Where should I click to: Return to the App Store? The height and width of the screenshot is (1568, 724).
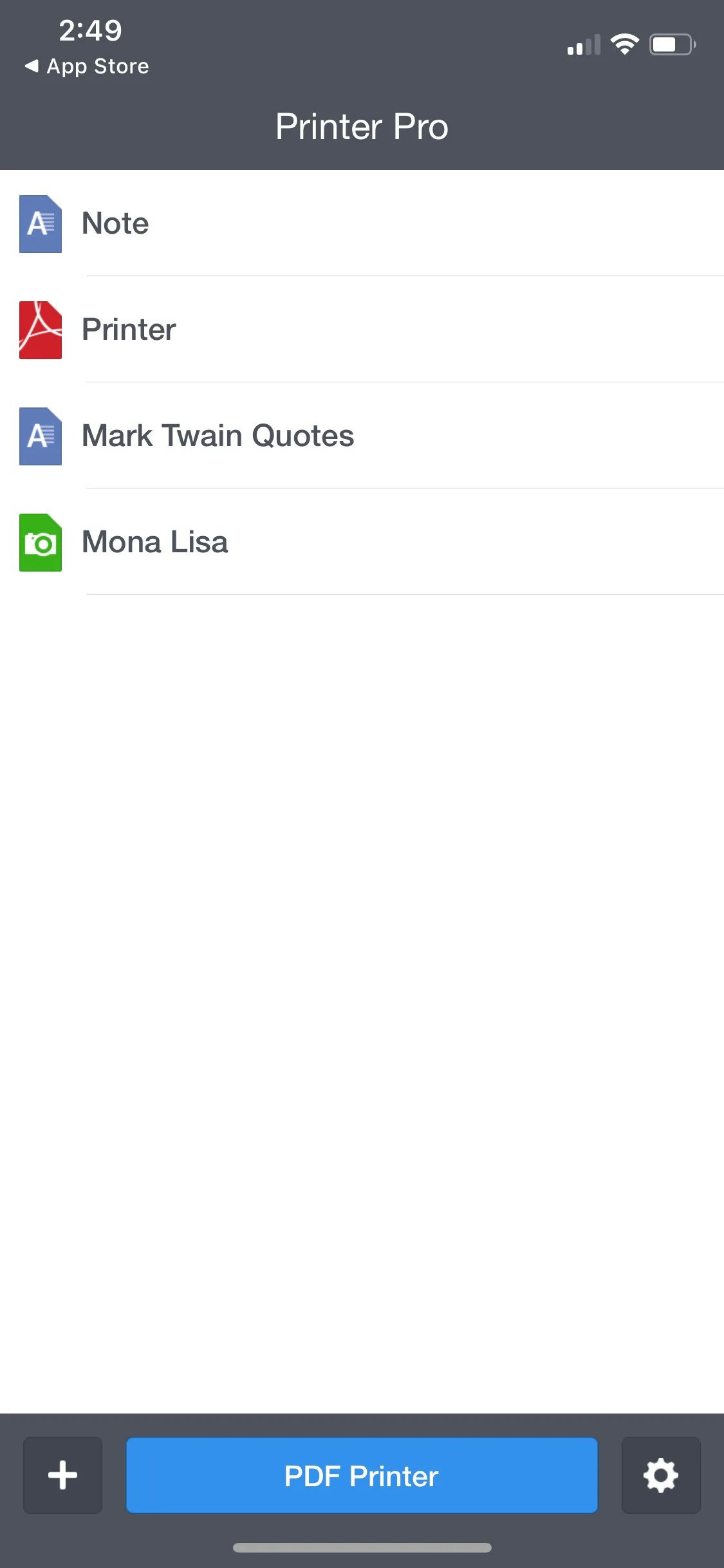click(87, 66)
